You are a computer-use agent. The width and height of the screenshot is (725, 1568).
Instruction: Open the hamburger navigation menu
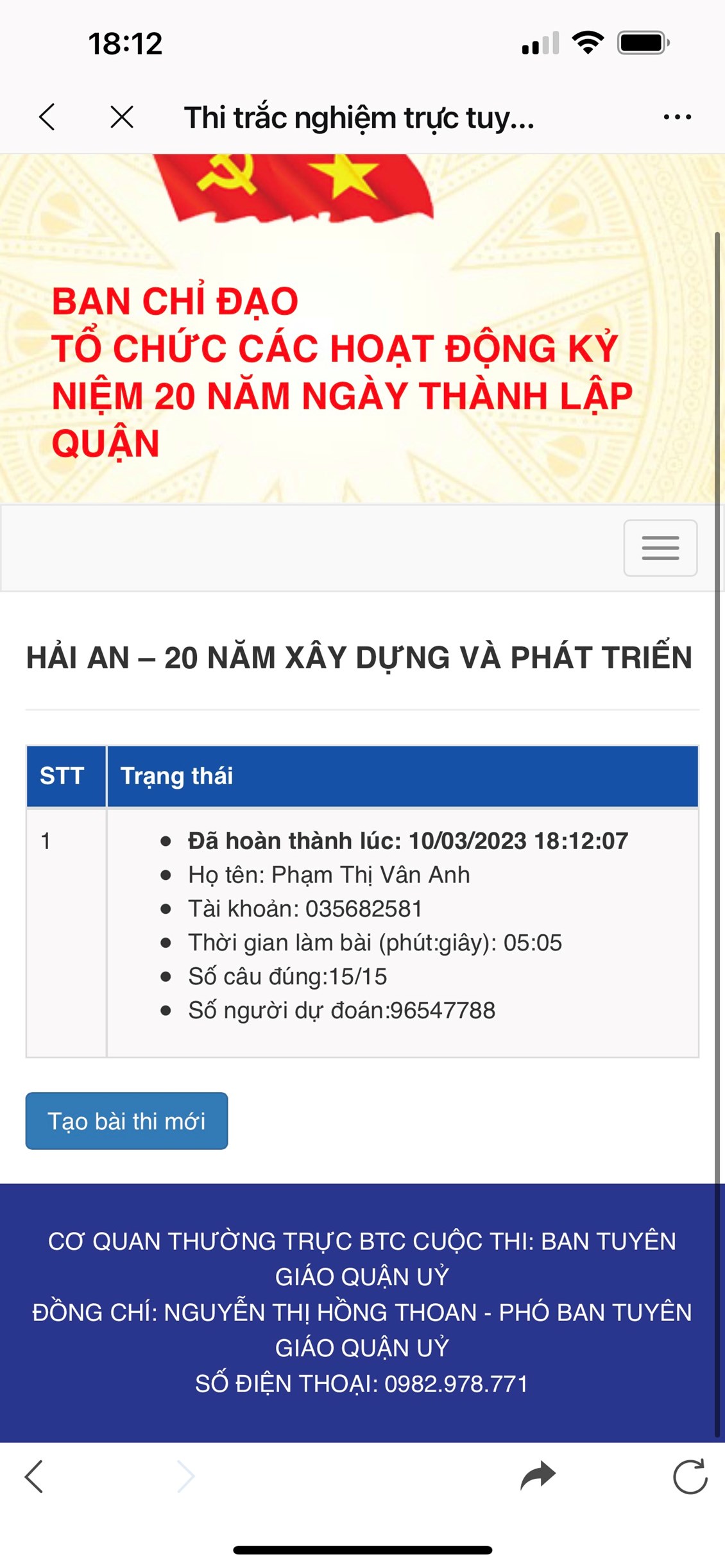660,548
